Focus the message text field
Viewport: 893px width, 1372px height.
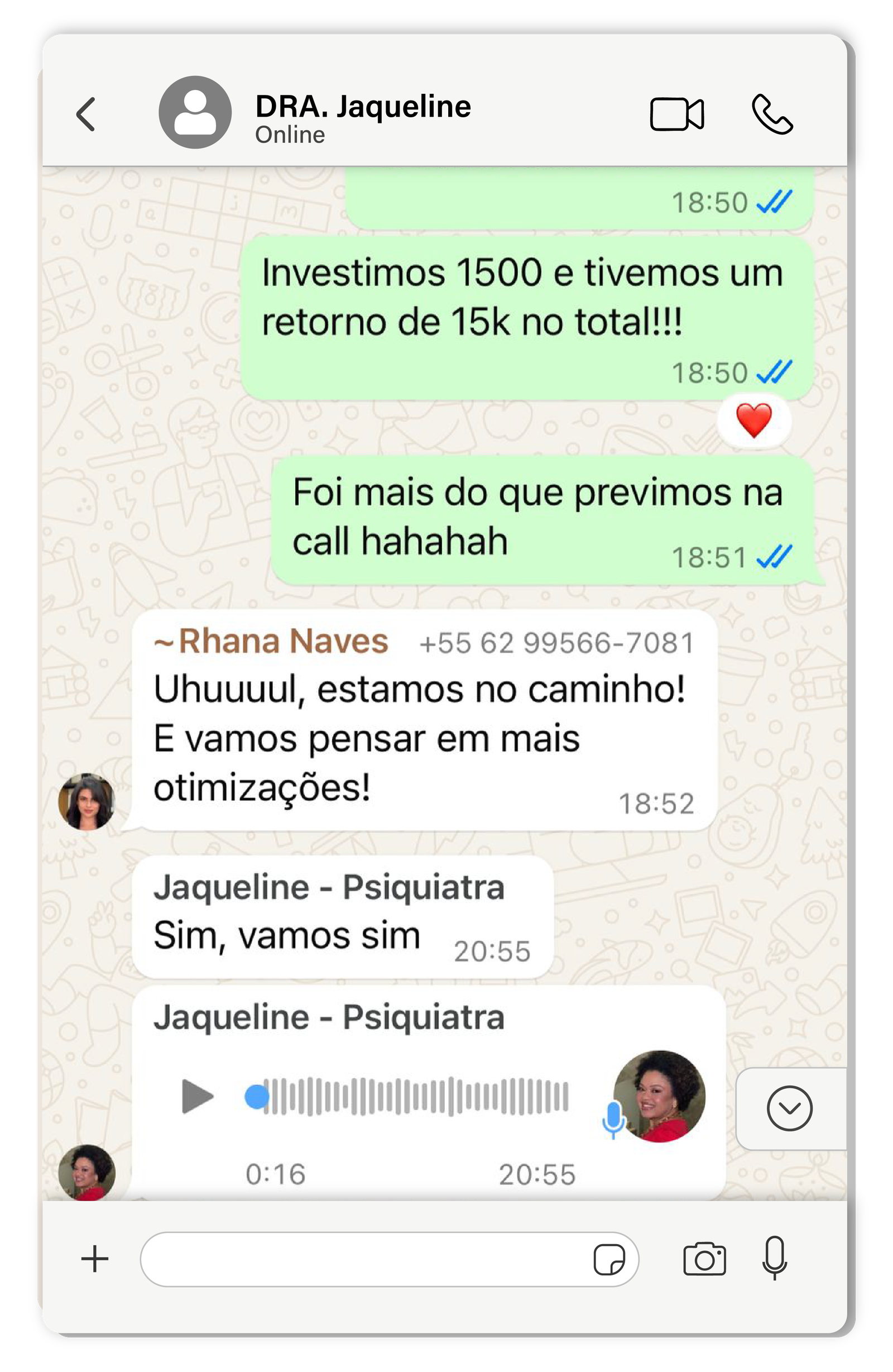pyautogui.click(x=363, y=1260)
